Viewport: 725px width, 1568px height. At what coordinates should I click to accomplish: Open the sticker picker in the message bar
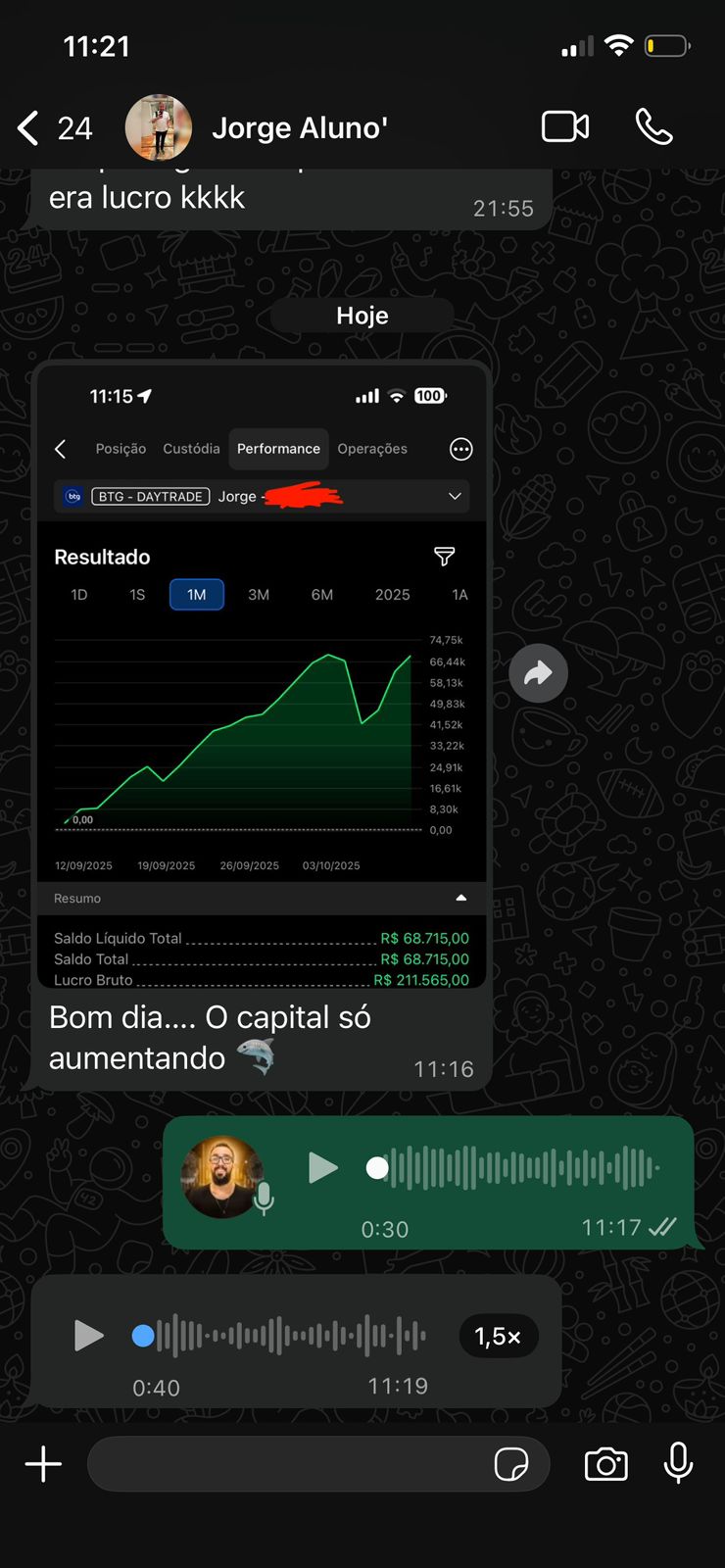tap(513, 1464)
